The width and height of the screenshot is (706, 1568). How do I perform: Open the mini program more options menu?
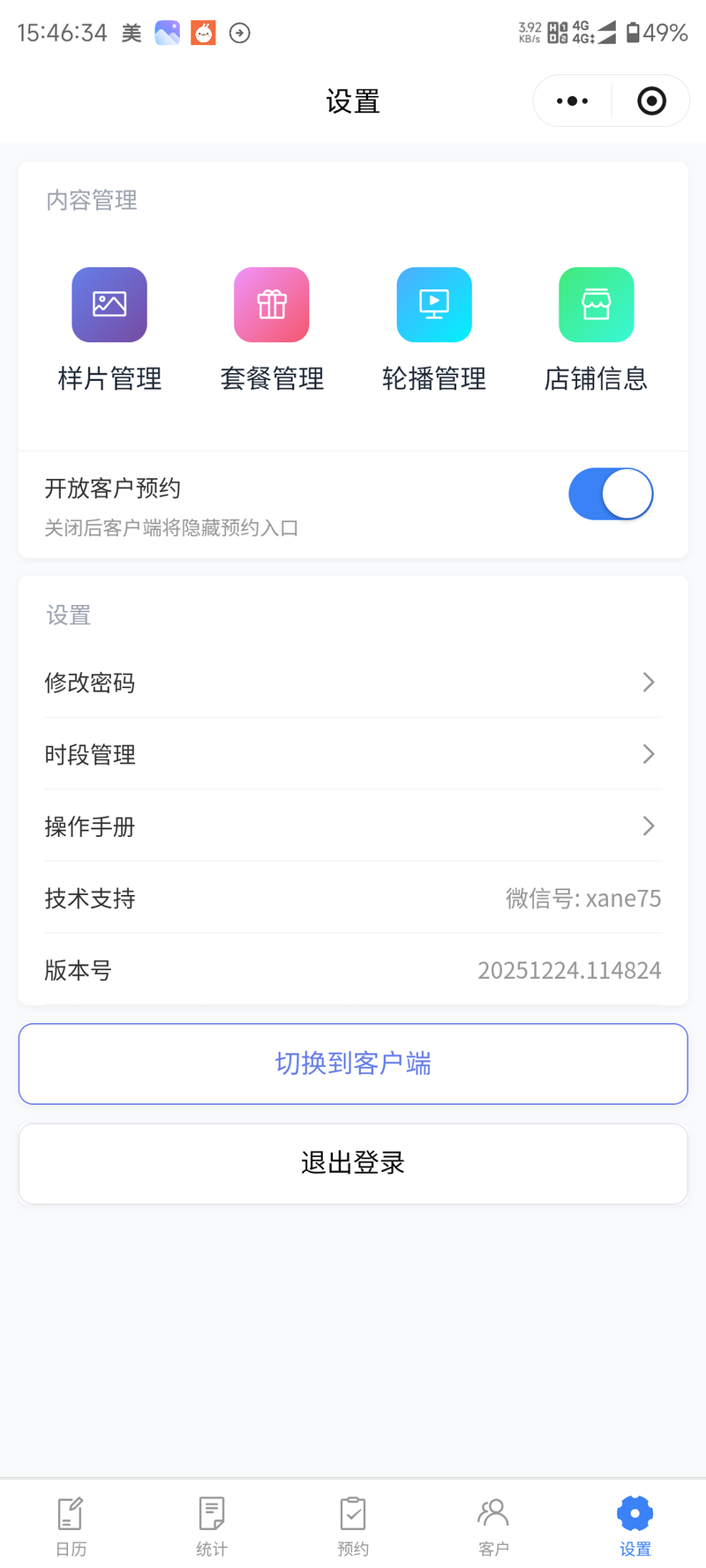(572, 101)
